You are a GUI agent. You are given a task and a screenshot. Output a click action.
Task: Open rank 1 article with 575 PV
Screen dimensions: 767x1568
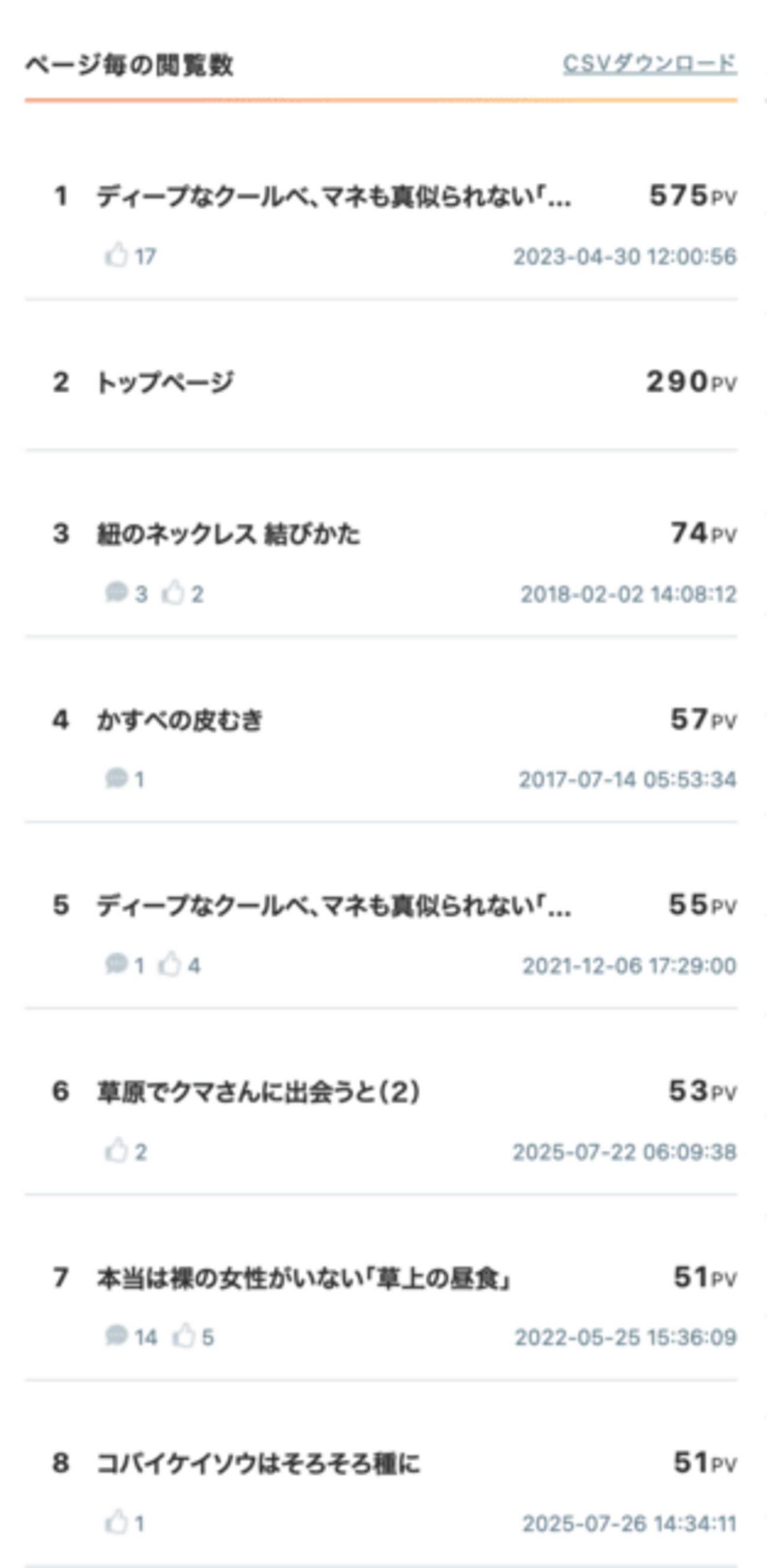[x=333, y=197]
